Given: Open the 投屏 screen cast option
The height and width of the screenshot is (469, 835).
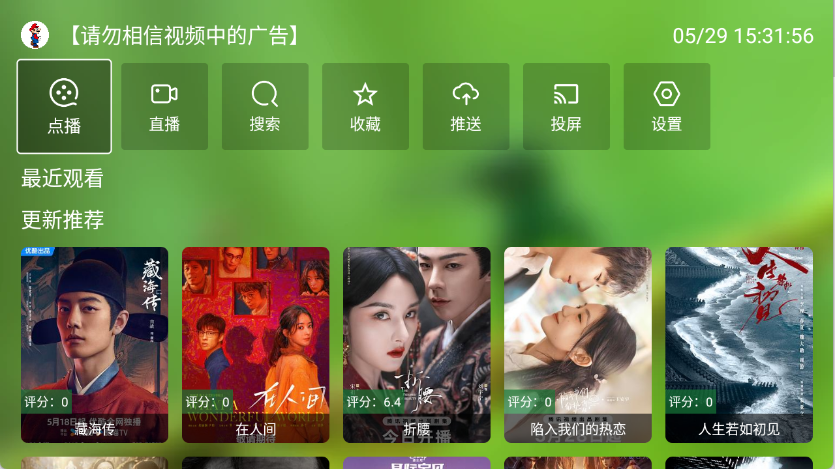Looking at the screenshot, I should (x=566, y=106).
